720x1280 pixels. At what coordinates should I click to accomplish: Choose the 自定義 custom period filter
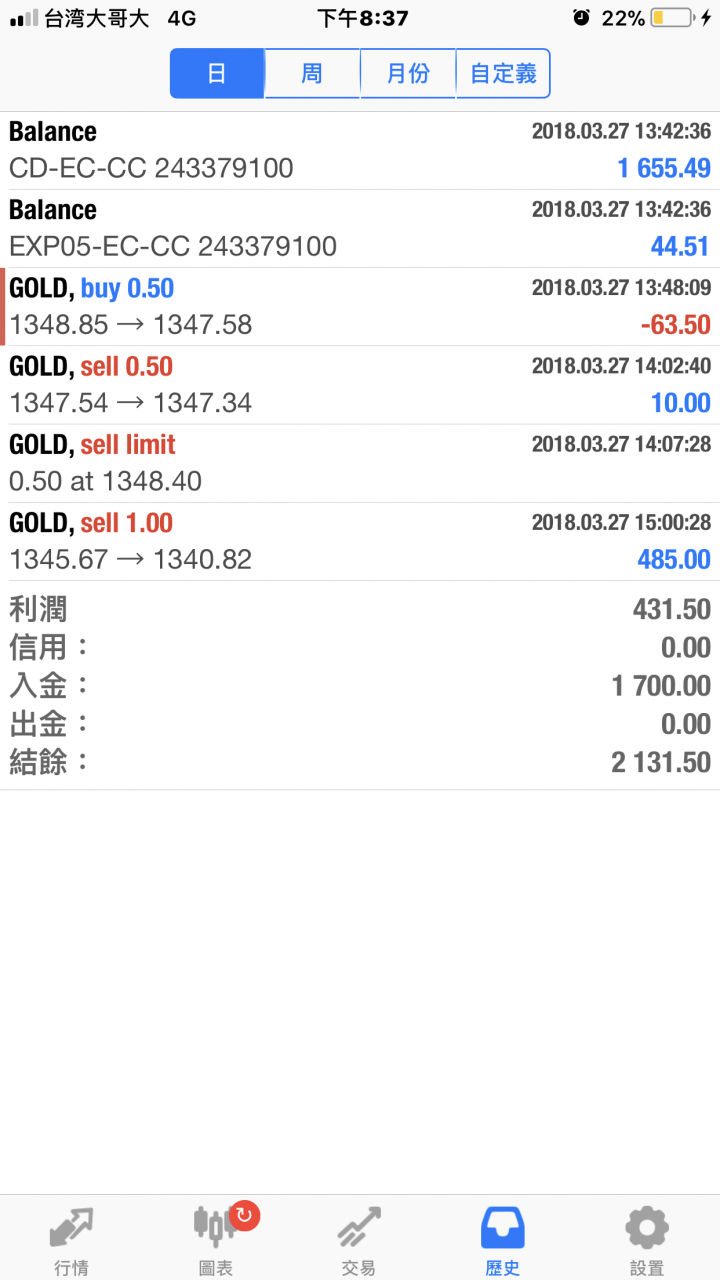pyautogui.click(x=503, y=74)
